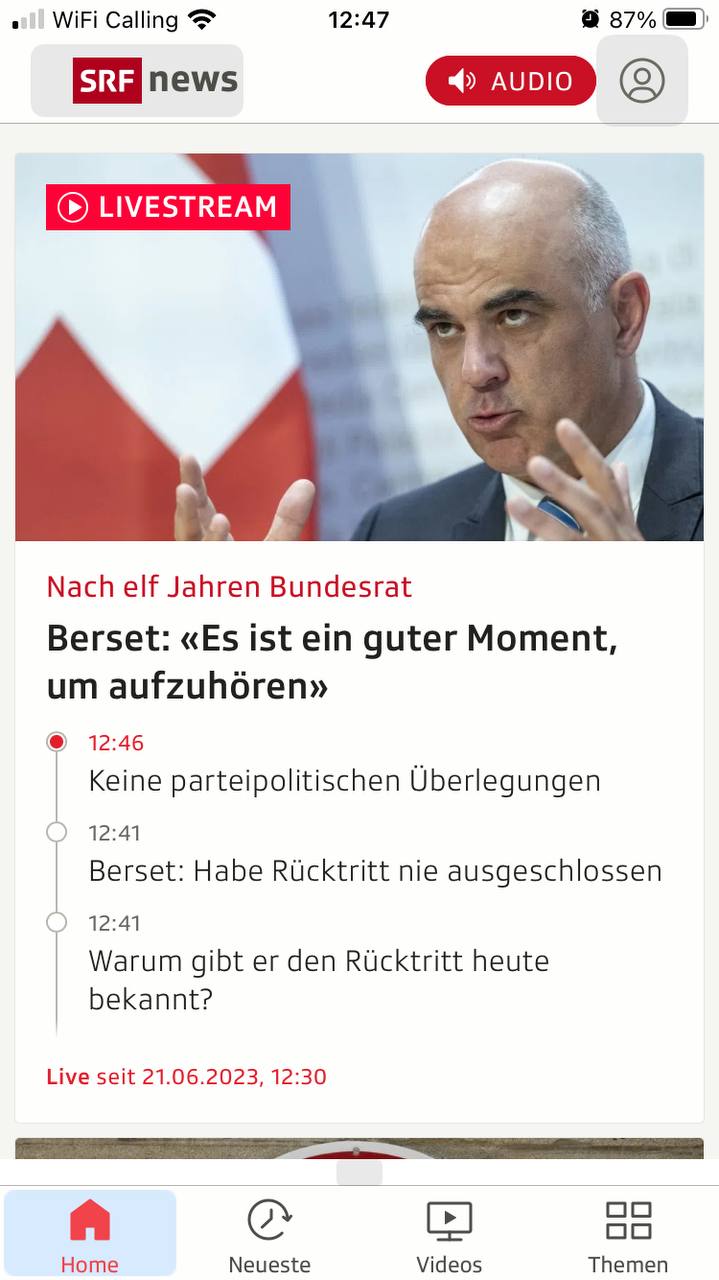Viewport: 719px width, 1280px height.
Task: Switch to the Neueste tab
Action: tap(269, 1235)
